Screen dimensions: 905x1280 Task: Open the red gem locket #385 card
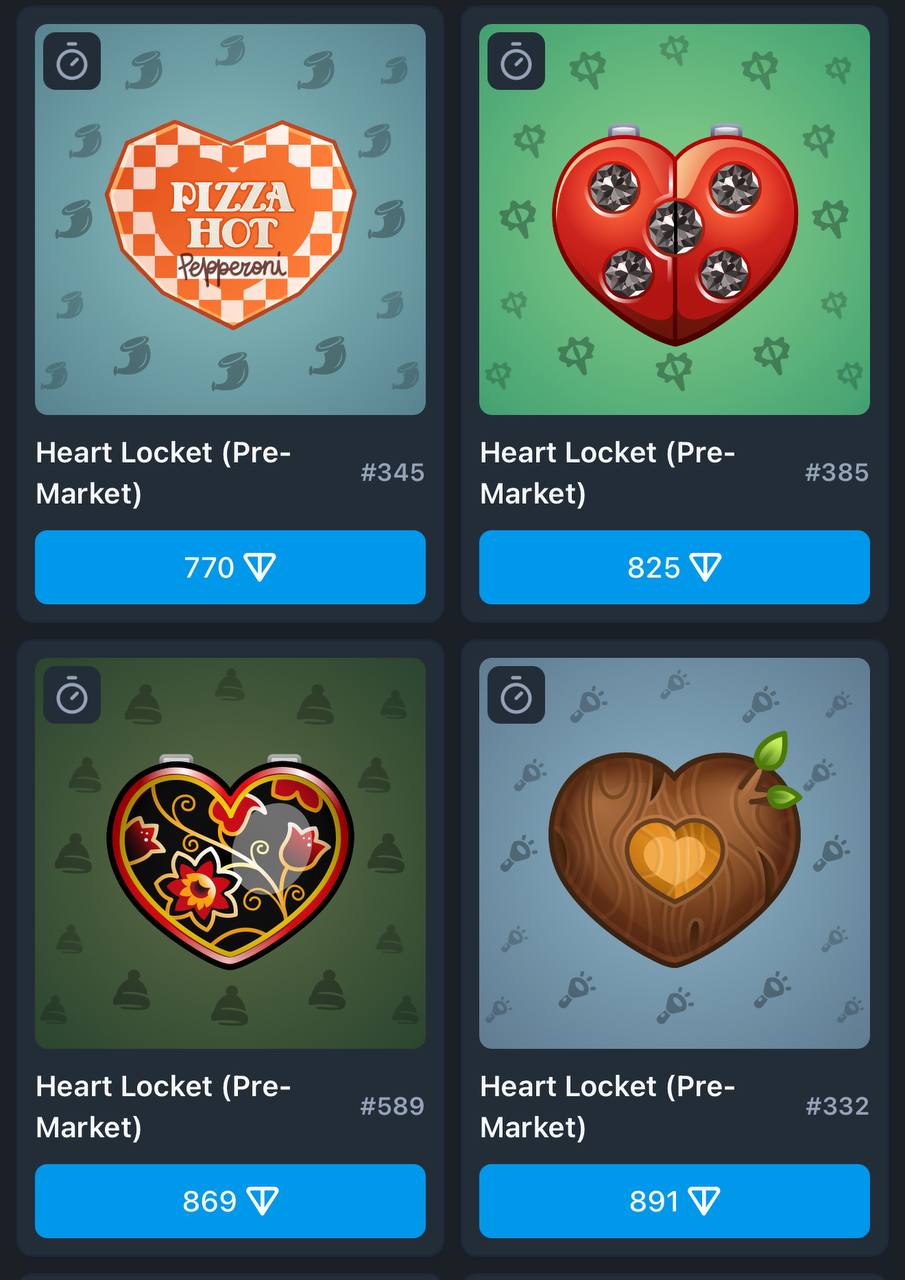[674, 220]
